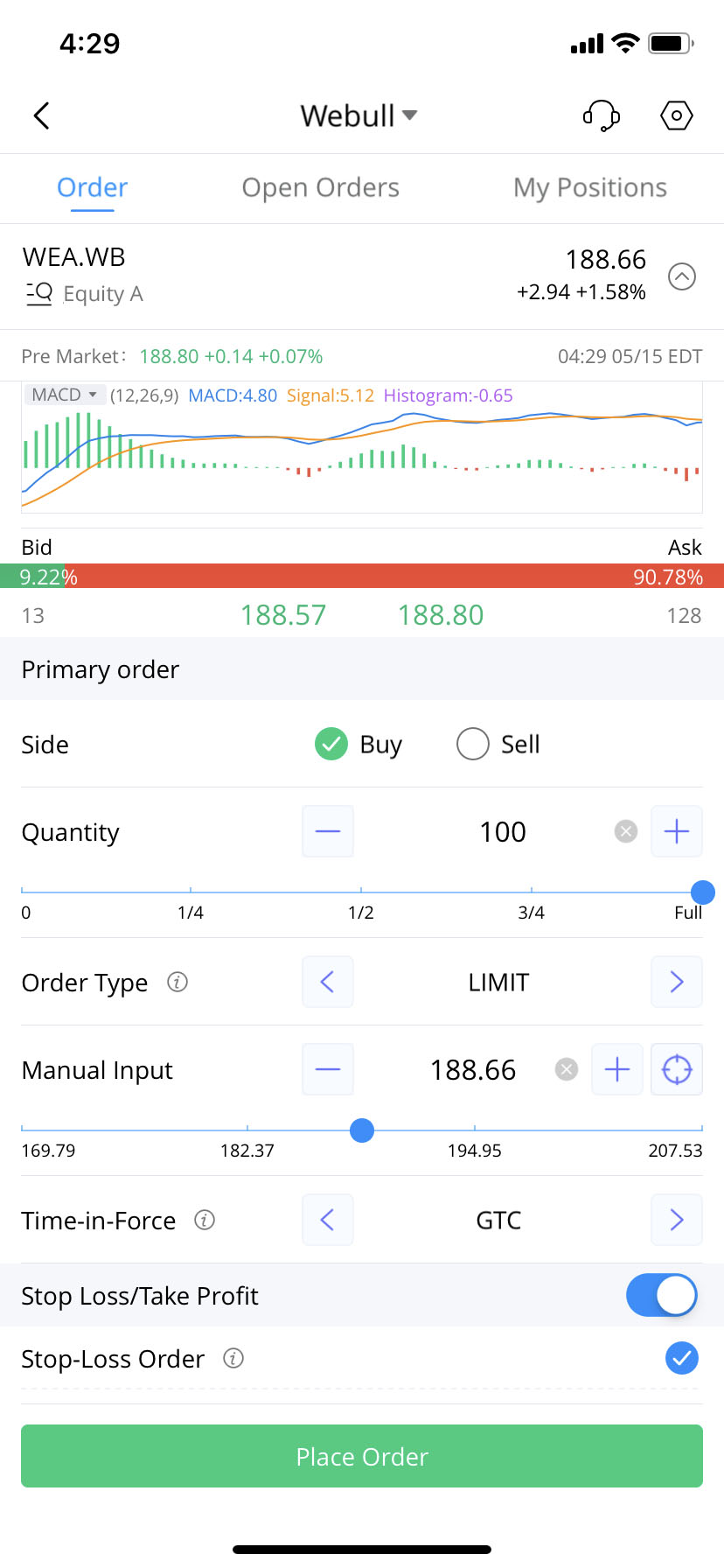Uncheck the Stop-Loss Order checkbox

tap(682, 1358)
